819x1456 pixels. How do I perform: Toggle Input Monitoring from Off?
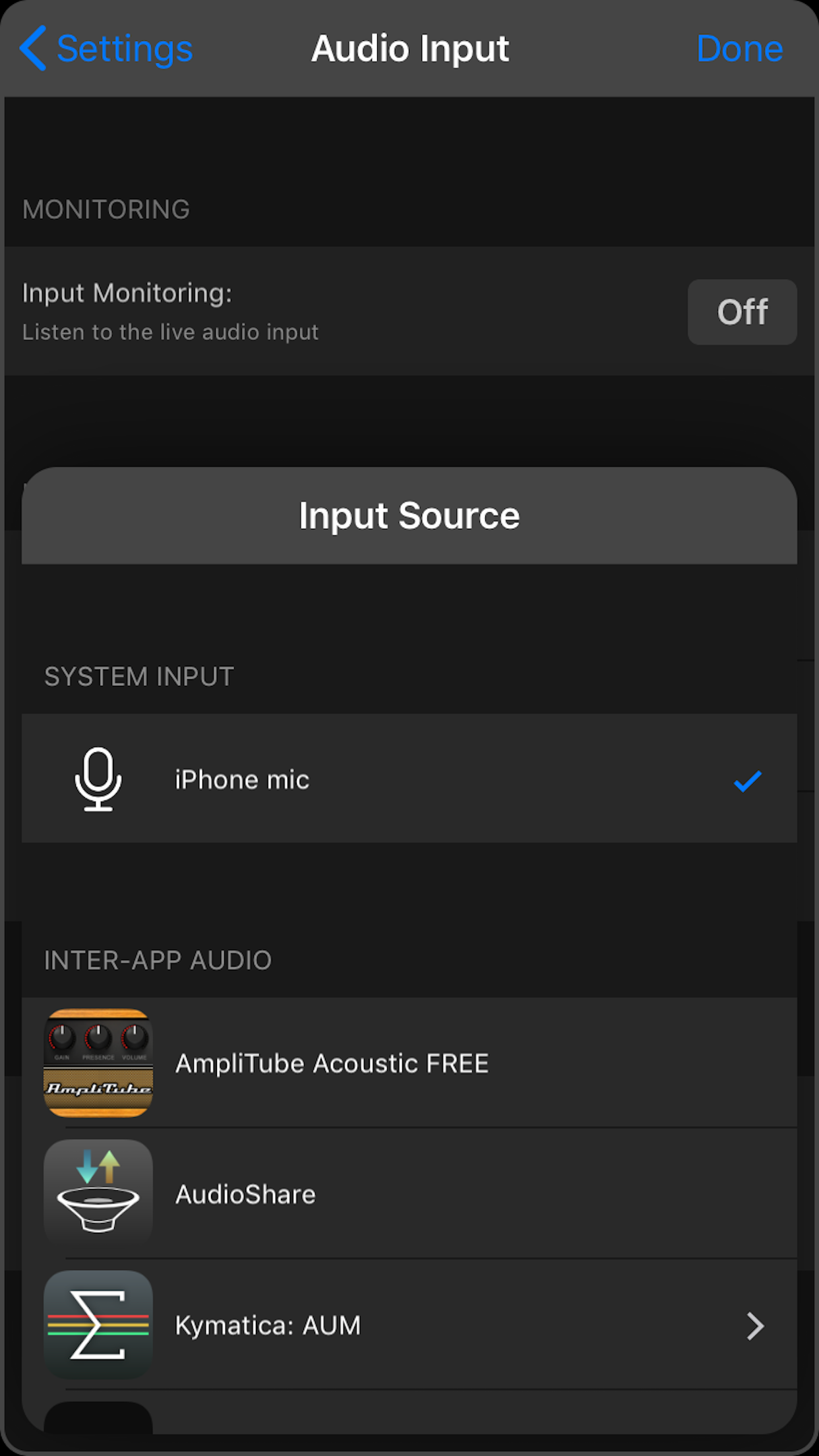[x=742, y=312]
